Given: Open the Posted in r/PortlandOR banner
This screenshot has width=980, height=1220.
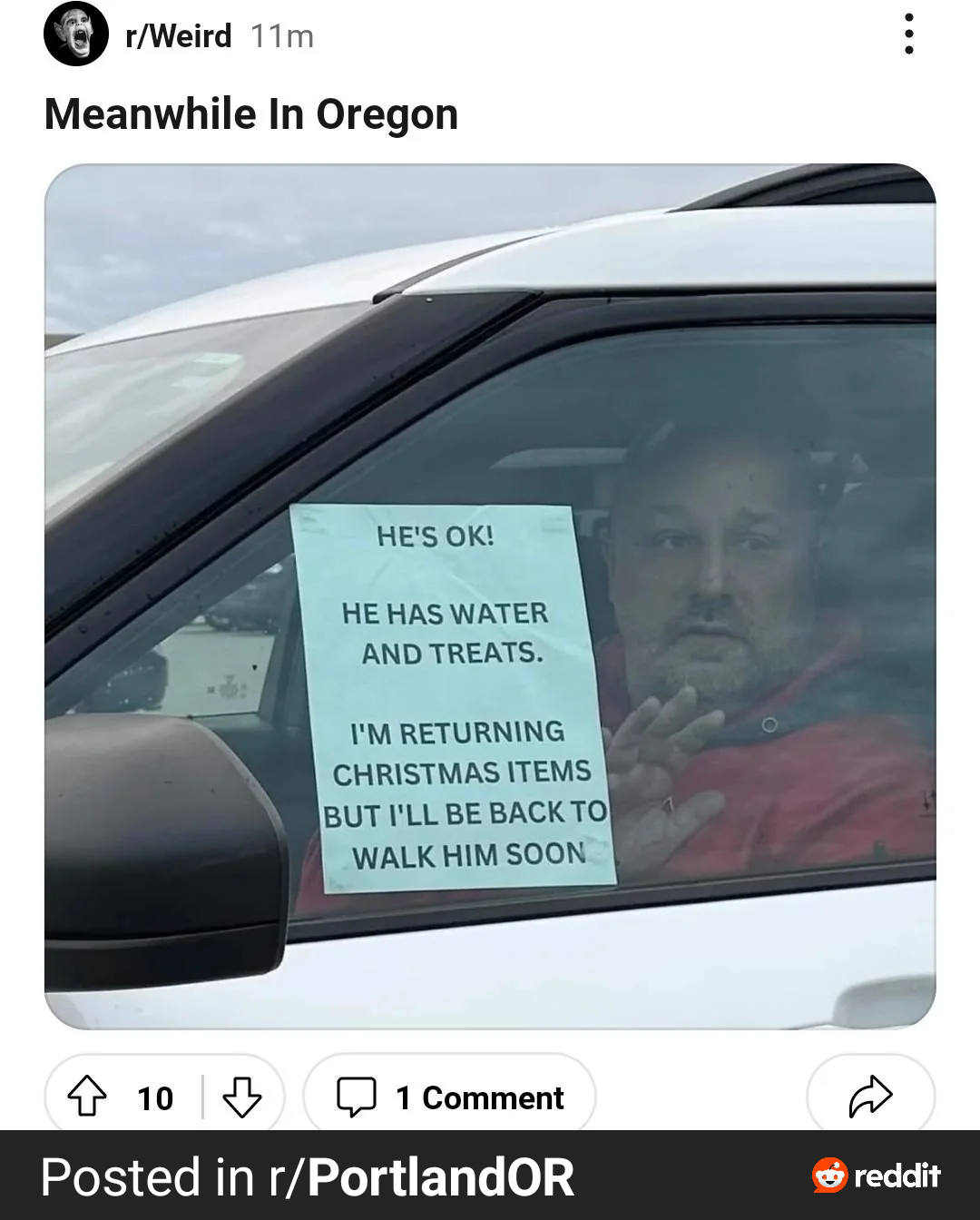Looking at the screenshot, I should [309, 1177].
